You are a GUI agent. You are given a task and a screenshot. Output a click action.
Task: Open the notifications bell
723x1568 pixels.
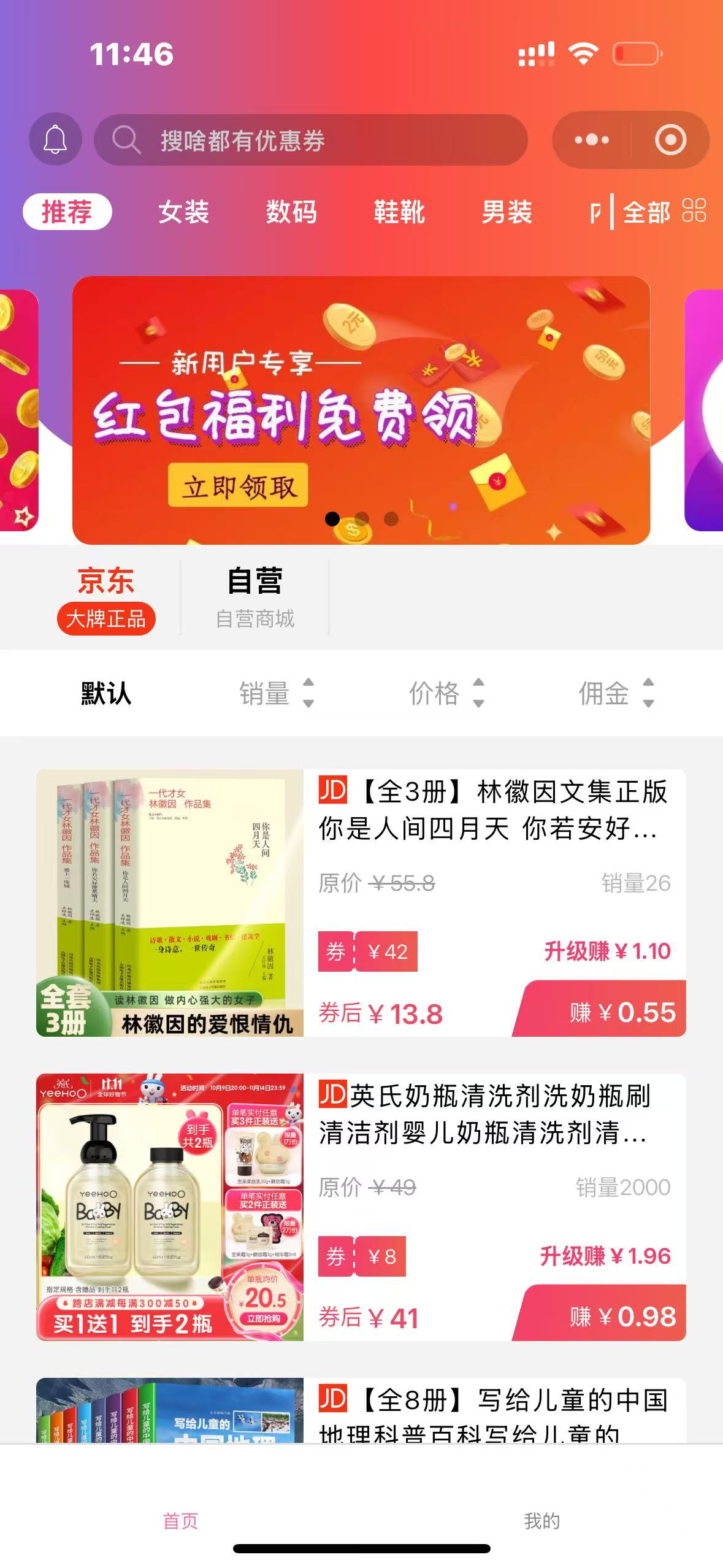click(55, 139)
